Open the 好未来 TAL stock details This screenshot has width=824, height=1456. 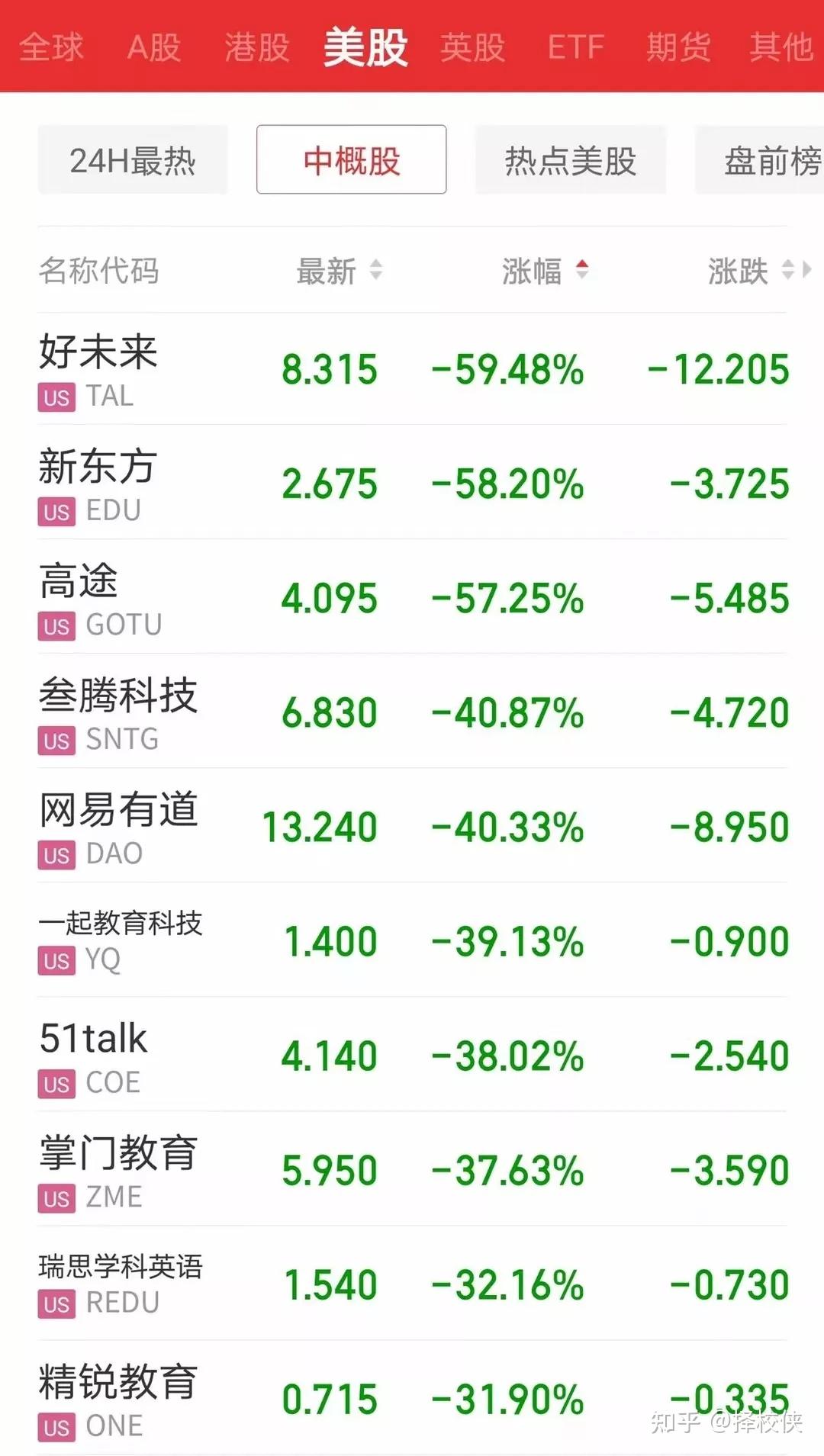click(x=412, y=370)
